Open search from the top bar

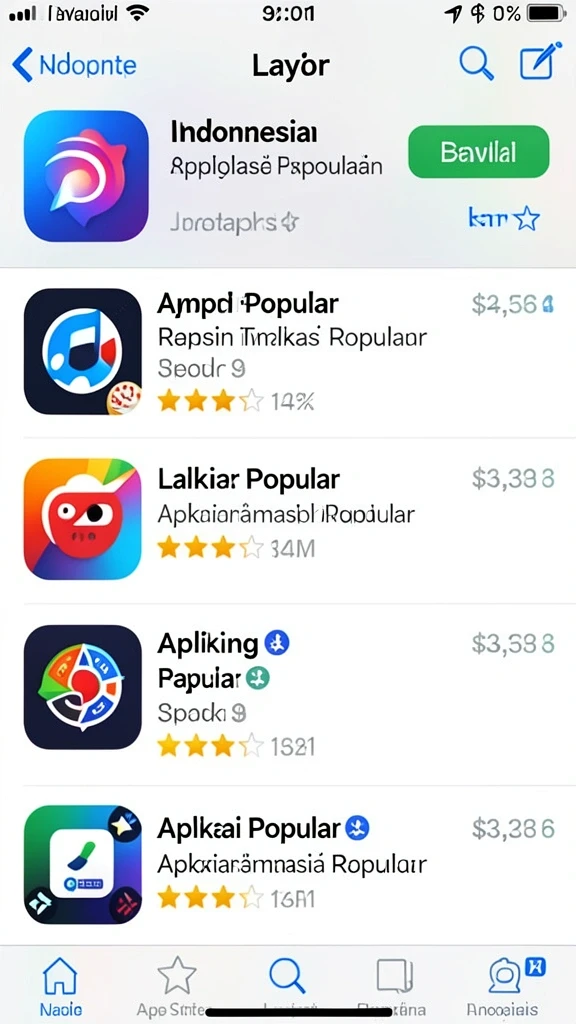(x=476, y=64)
